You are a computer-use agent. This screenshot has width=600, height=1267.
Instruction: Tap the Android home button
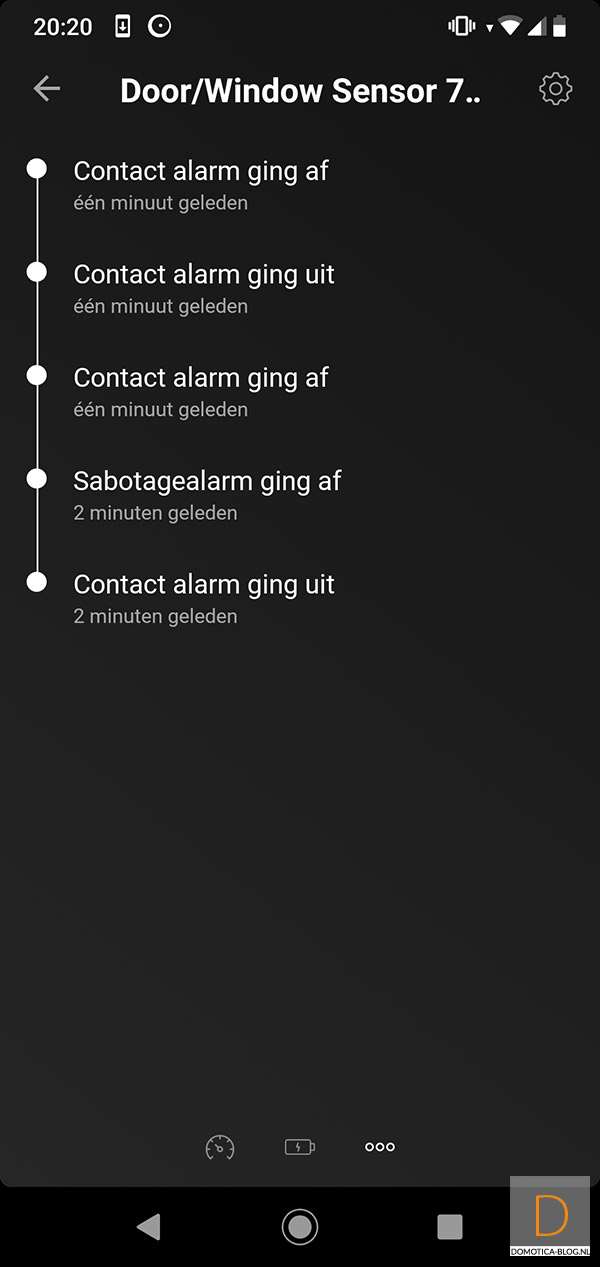[300, 1226]
